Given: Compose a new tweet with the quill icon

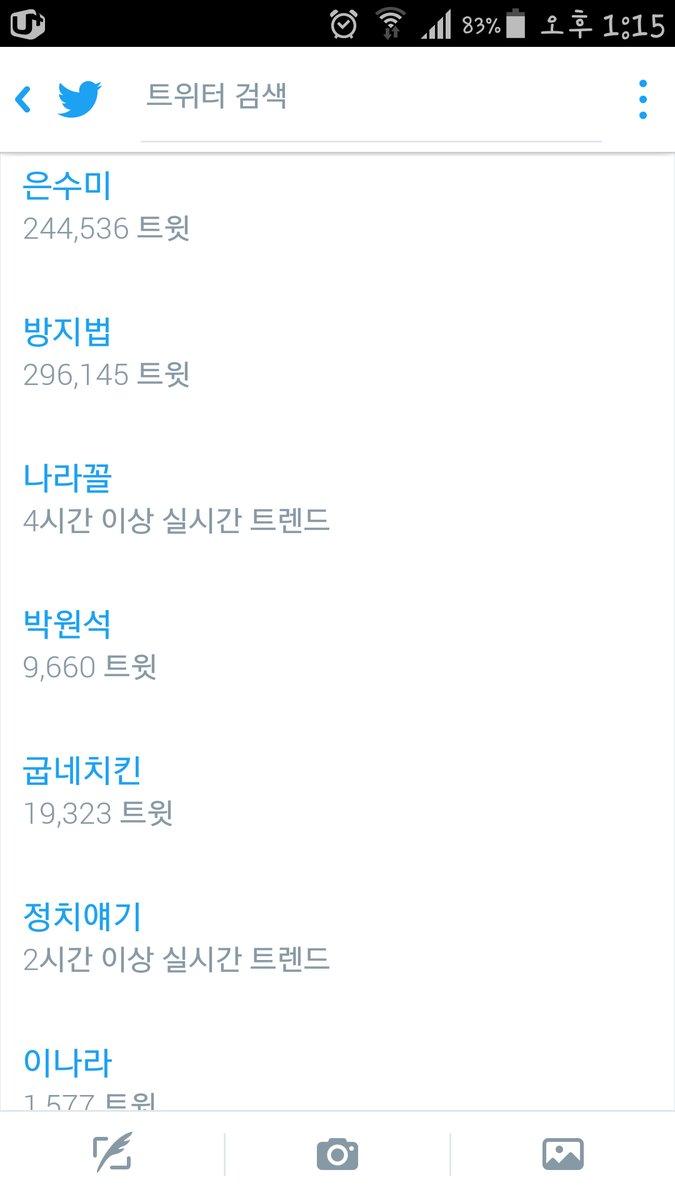Looking at the screenshot, I should click(112, 1154).
